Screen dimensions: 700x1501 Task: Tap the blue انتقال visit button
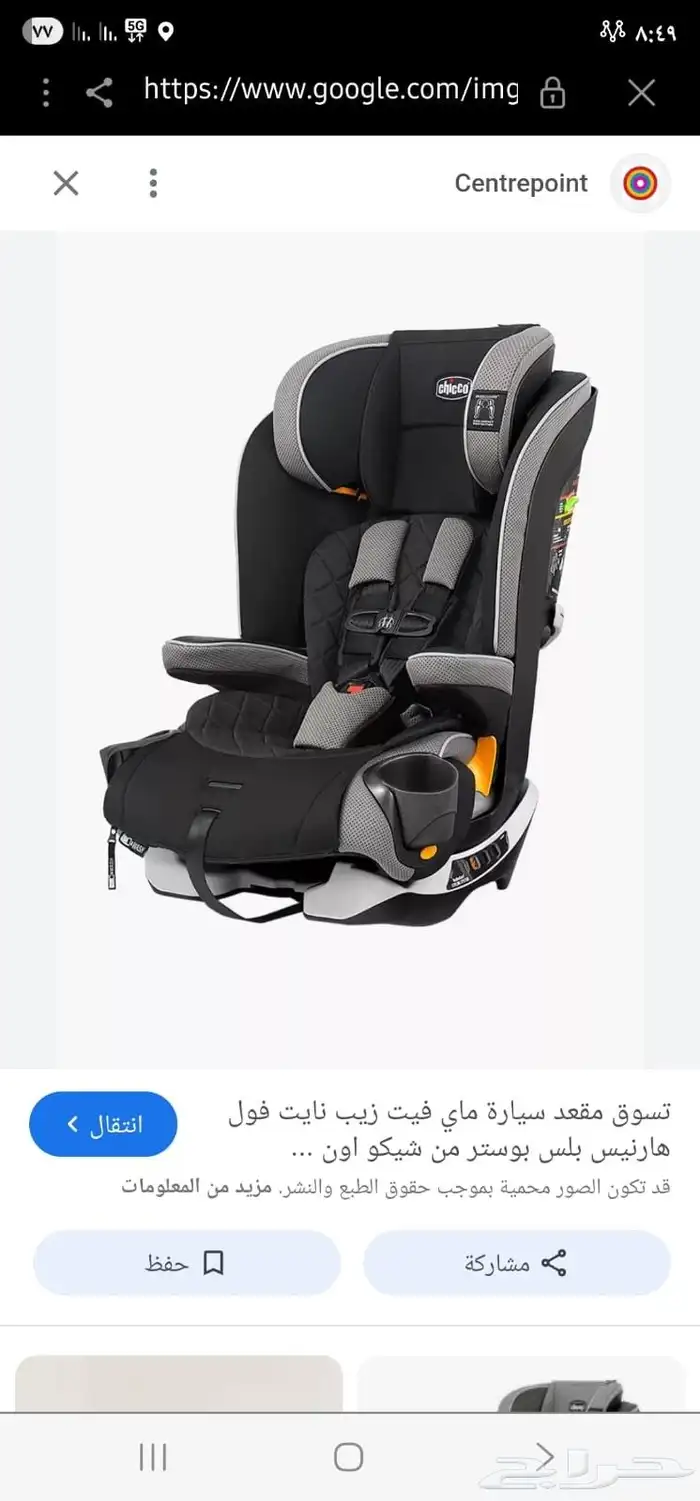point(103,1124)
